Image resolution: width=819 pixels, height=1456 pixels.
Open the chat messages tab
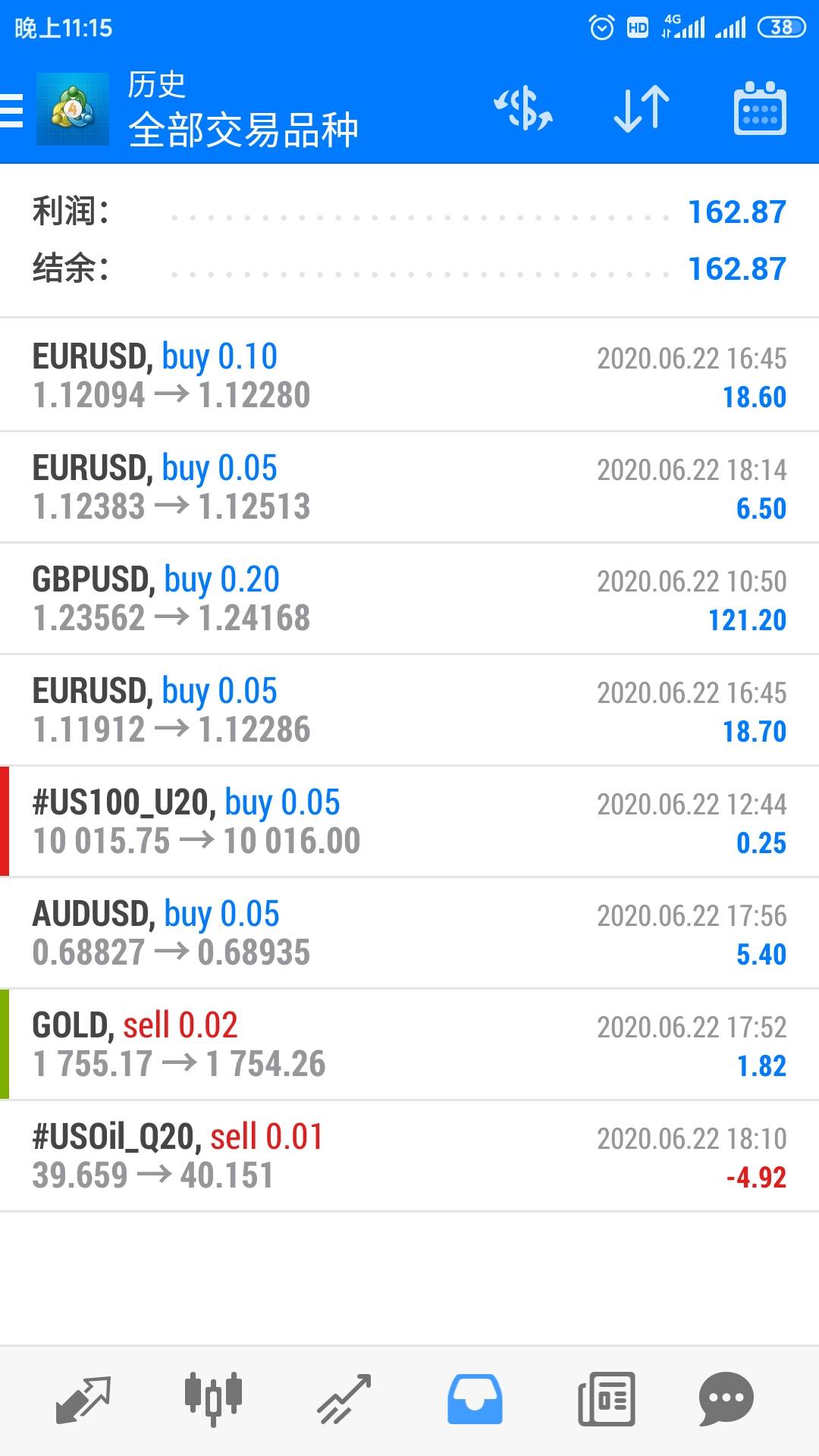tap(726, 1399)
